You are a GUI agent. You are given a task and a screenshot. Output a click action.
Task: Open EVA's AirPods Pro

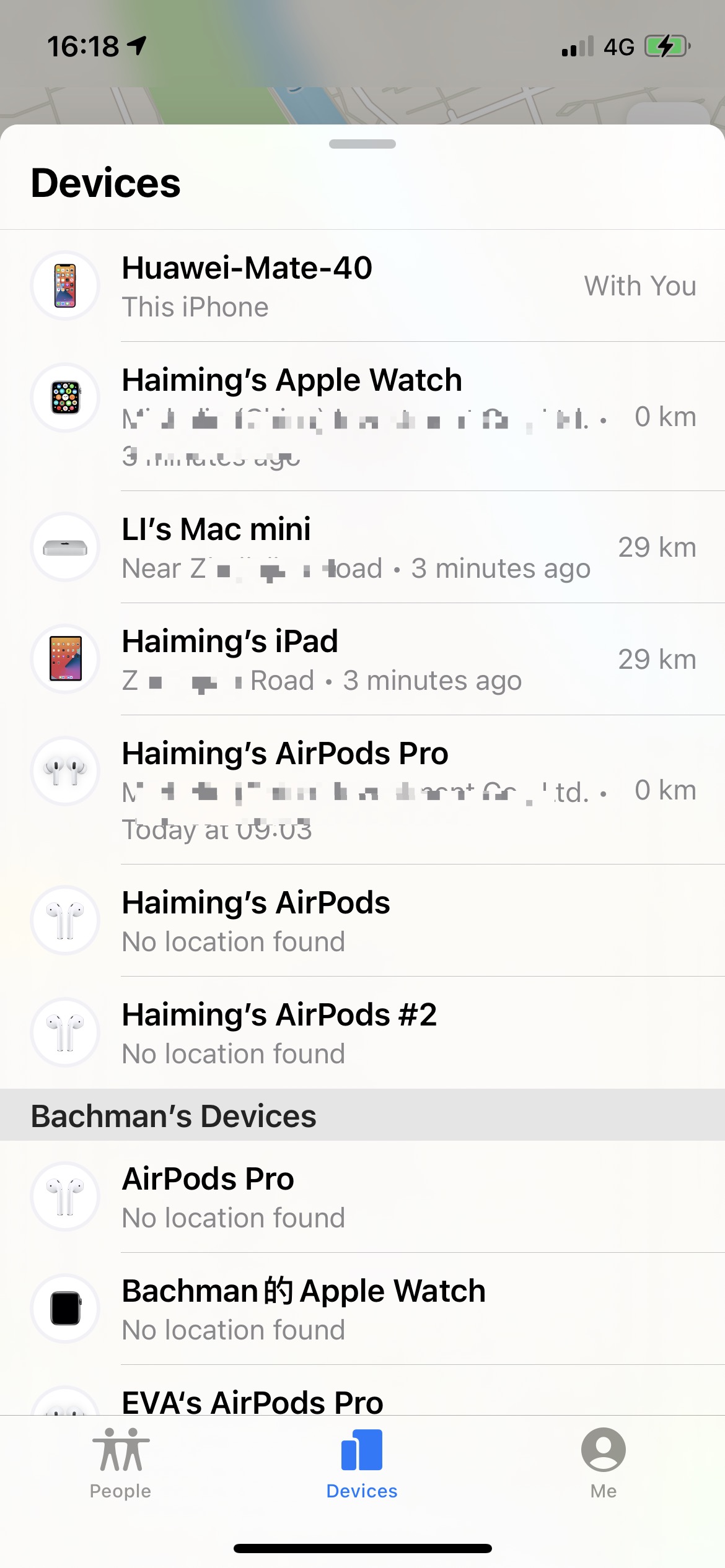click(362, 1402)
